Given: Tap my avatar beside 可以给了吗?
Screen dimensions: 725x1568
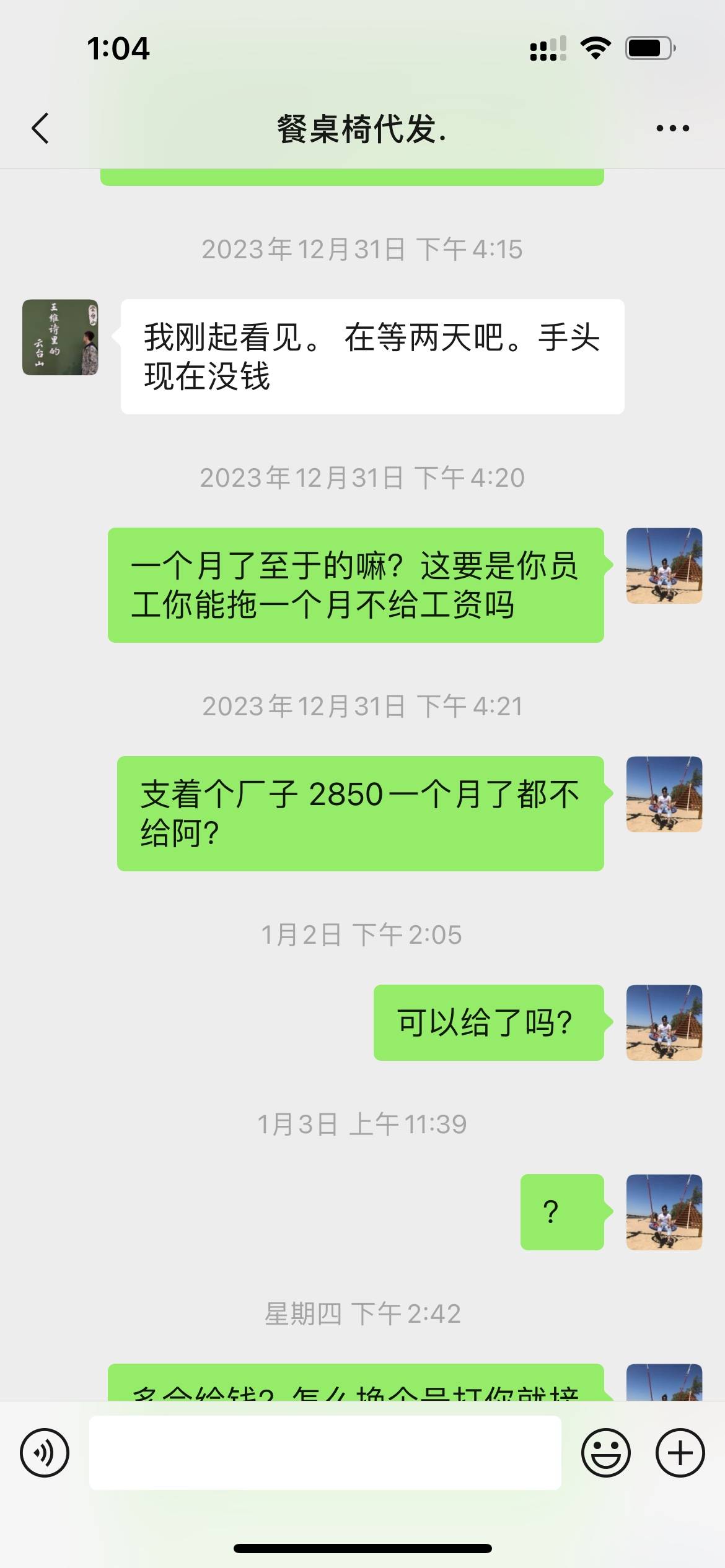Looking at the screenshot, I should 664,1022.
